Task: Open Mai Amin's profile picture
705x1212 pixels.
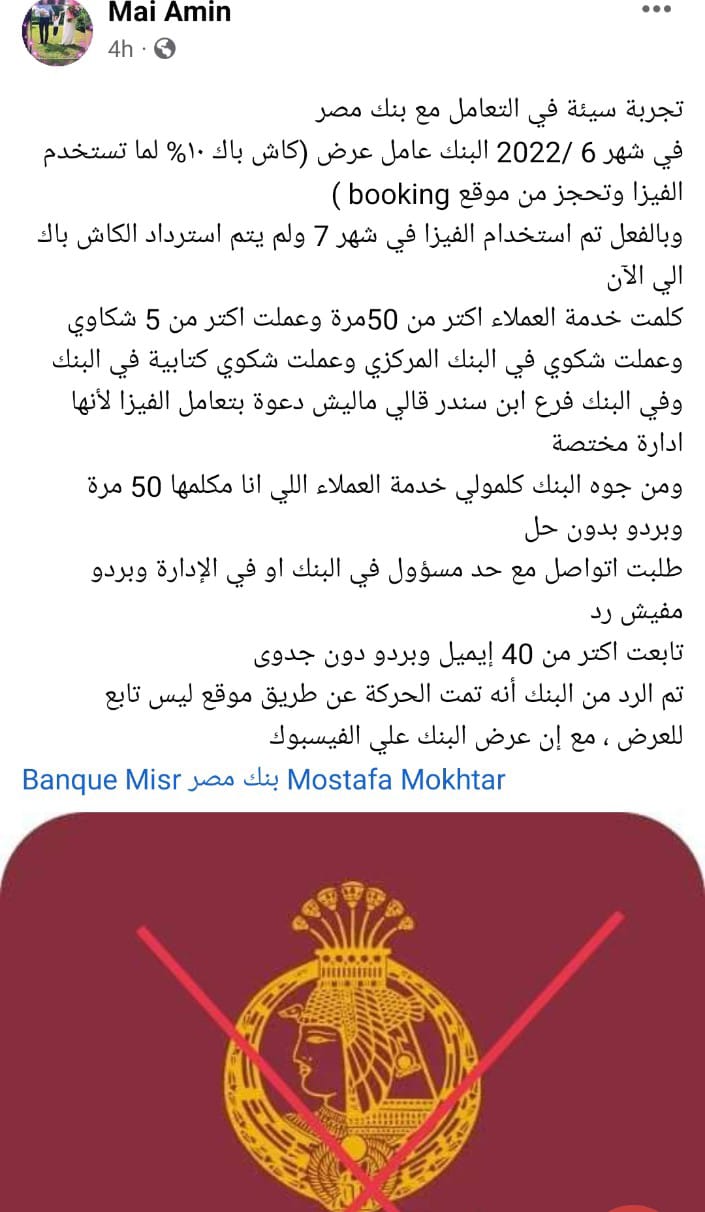Action: pyautogui.click(x=57, y=32)
